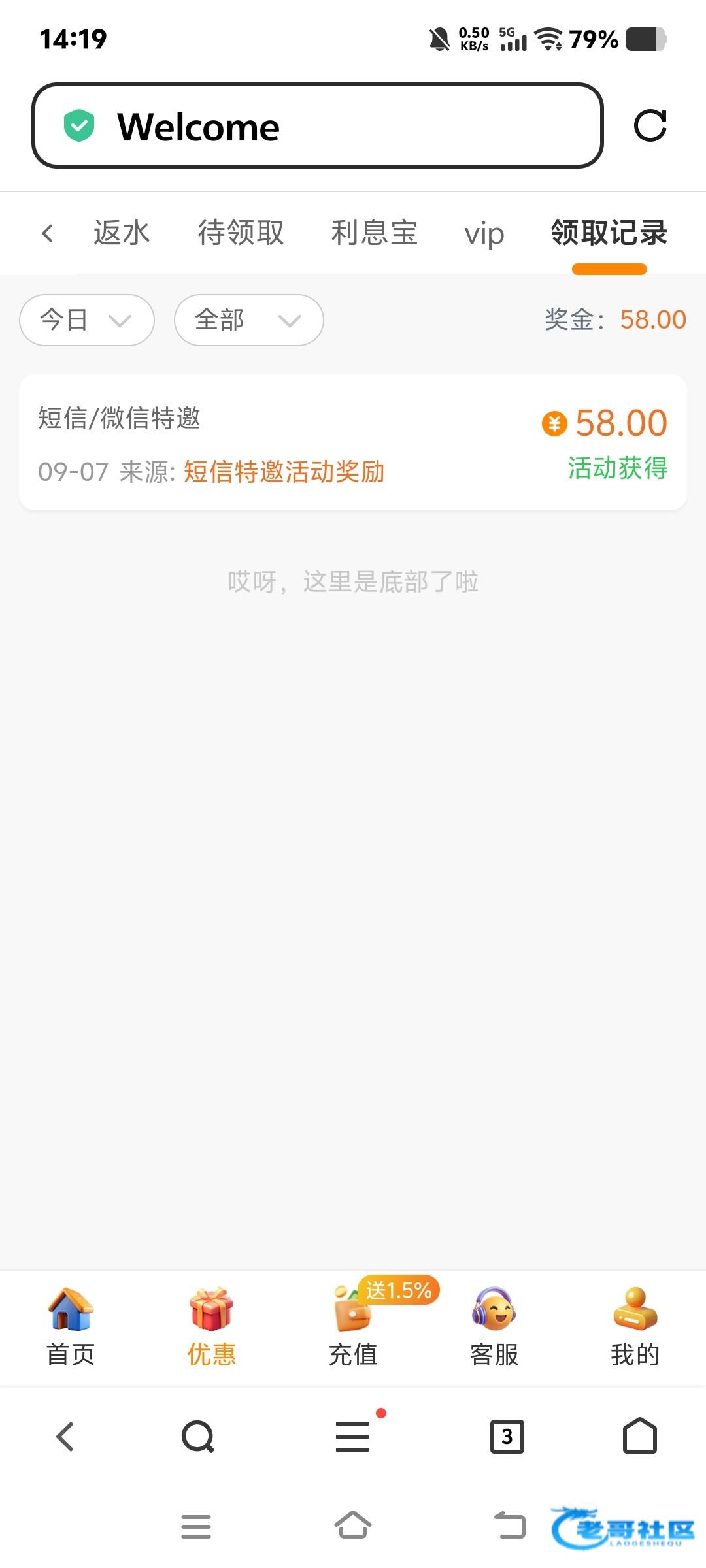Image resolution: width=706 pixels, height=1568 pixels.
Task: Return to the system home screen
Action: pos(353,1526)
